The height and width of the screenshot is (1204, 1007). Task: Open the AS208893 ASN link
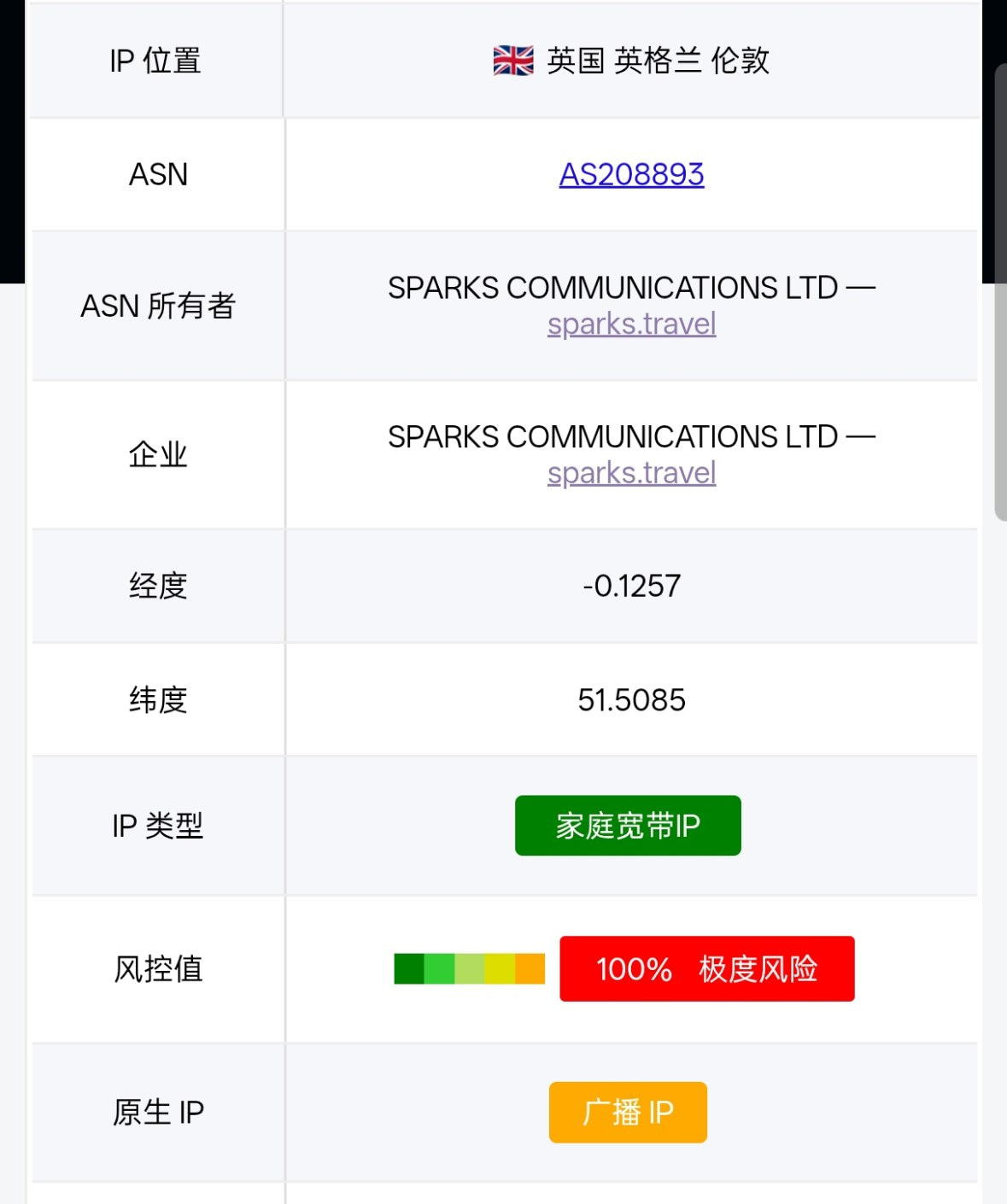631,175
